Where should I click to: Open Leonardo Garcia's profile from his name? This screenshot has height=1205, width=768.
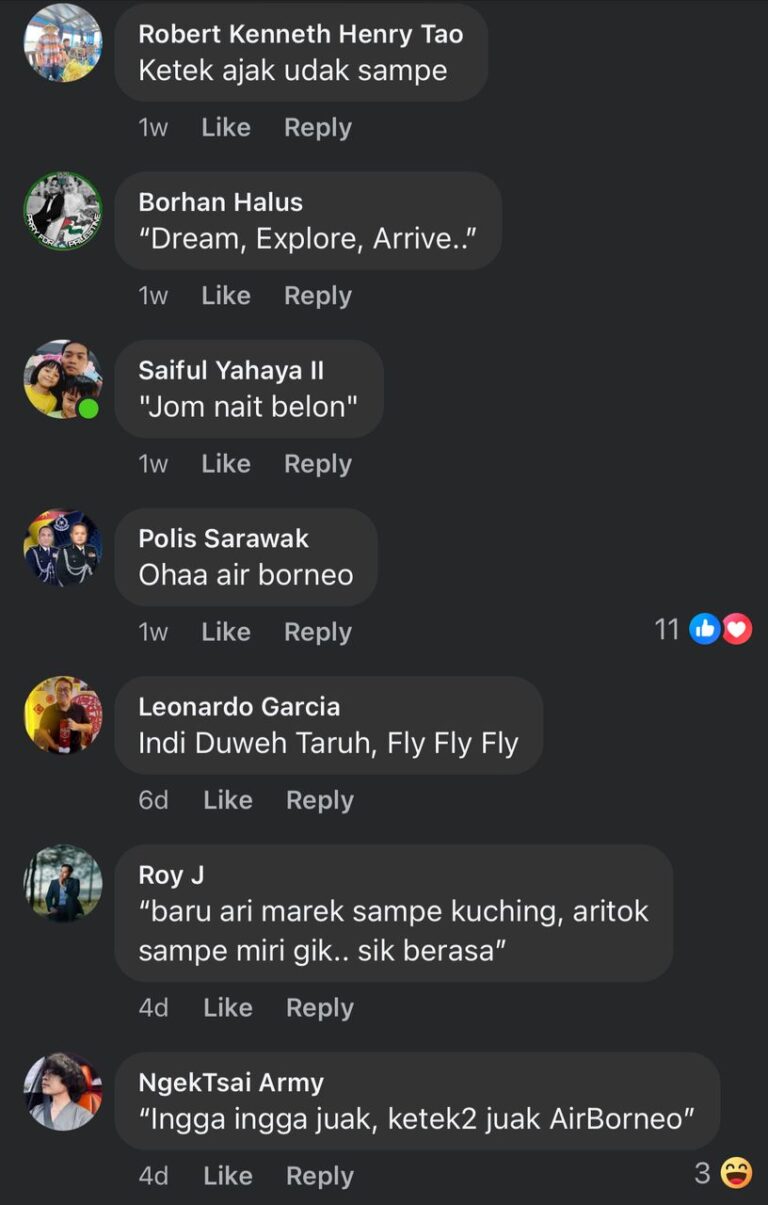point(239,706)
